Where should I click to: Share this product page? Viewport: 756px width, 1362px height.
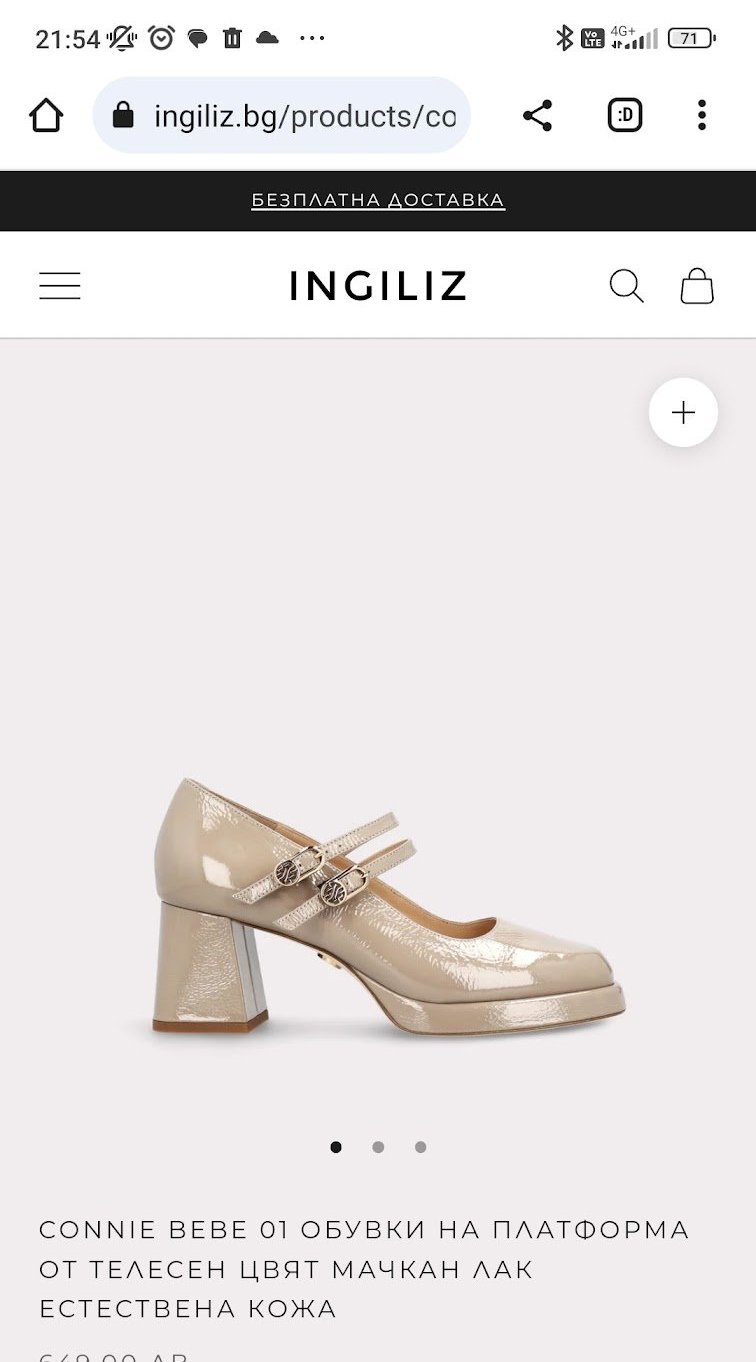click(537, 116)
